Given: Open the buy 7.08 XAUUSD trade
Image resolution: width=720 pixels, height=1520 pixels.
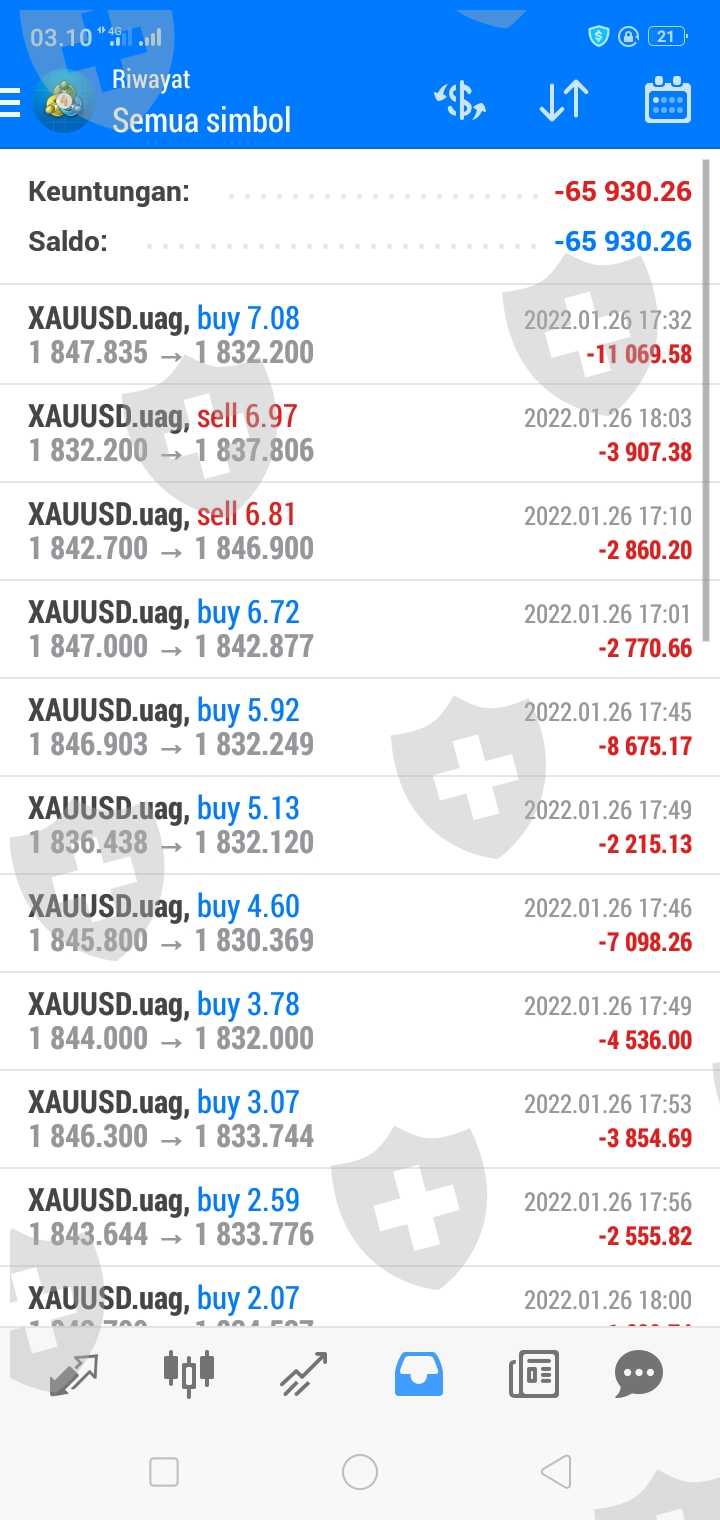Looking at the screenshot, I should click(x=360, y=335).
